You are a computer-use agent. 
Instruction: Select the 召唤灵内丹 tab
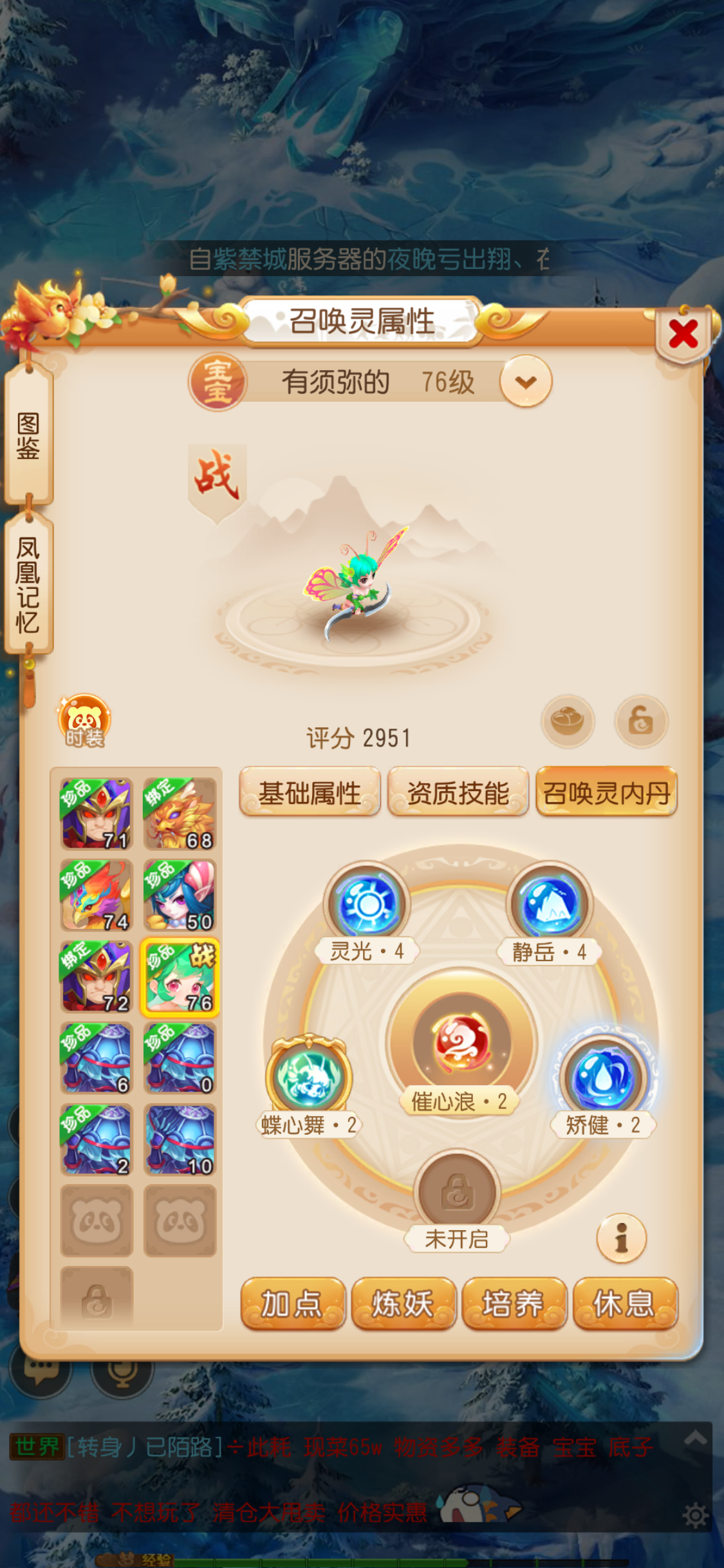(606, 792)
